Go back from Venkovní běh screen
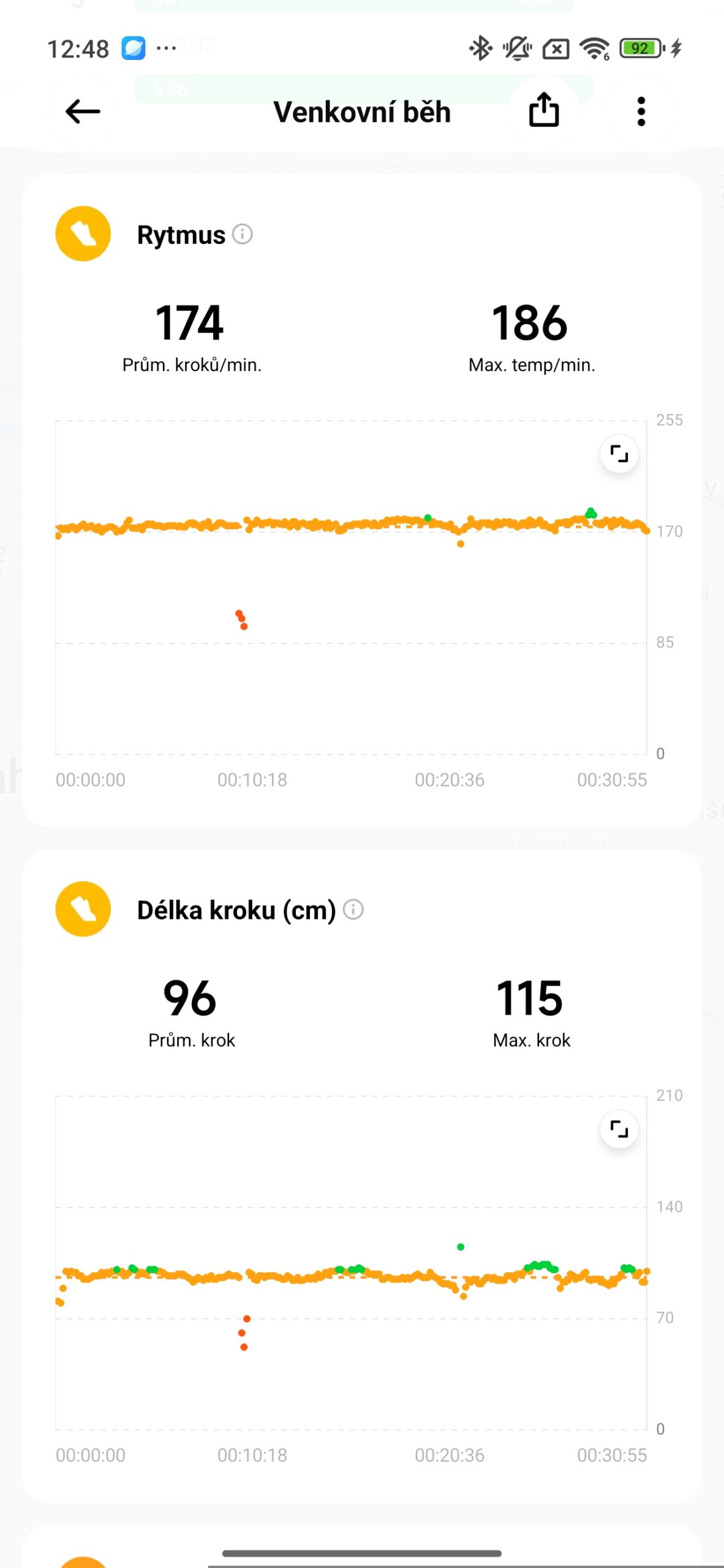The width and height of the screenshot is (724, 1568). pos(83,111)
